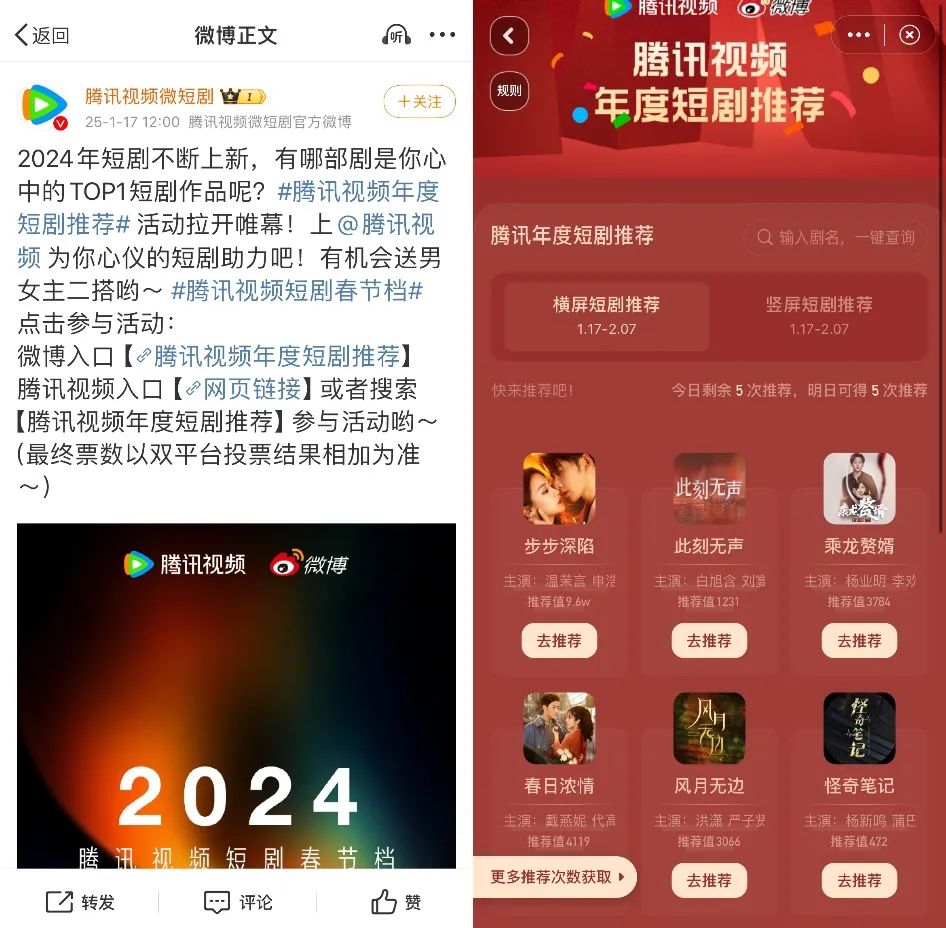The image size is (946, 928).
Task: Close the mini program with X
Action: [x=909, y=35]
